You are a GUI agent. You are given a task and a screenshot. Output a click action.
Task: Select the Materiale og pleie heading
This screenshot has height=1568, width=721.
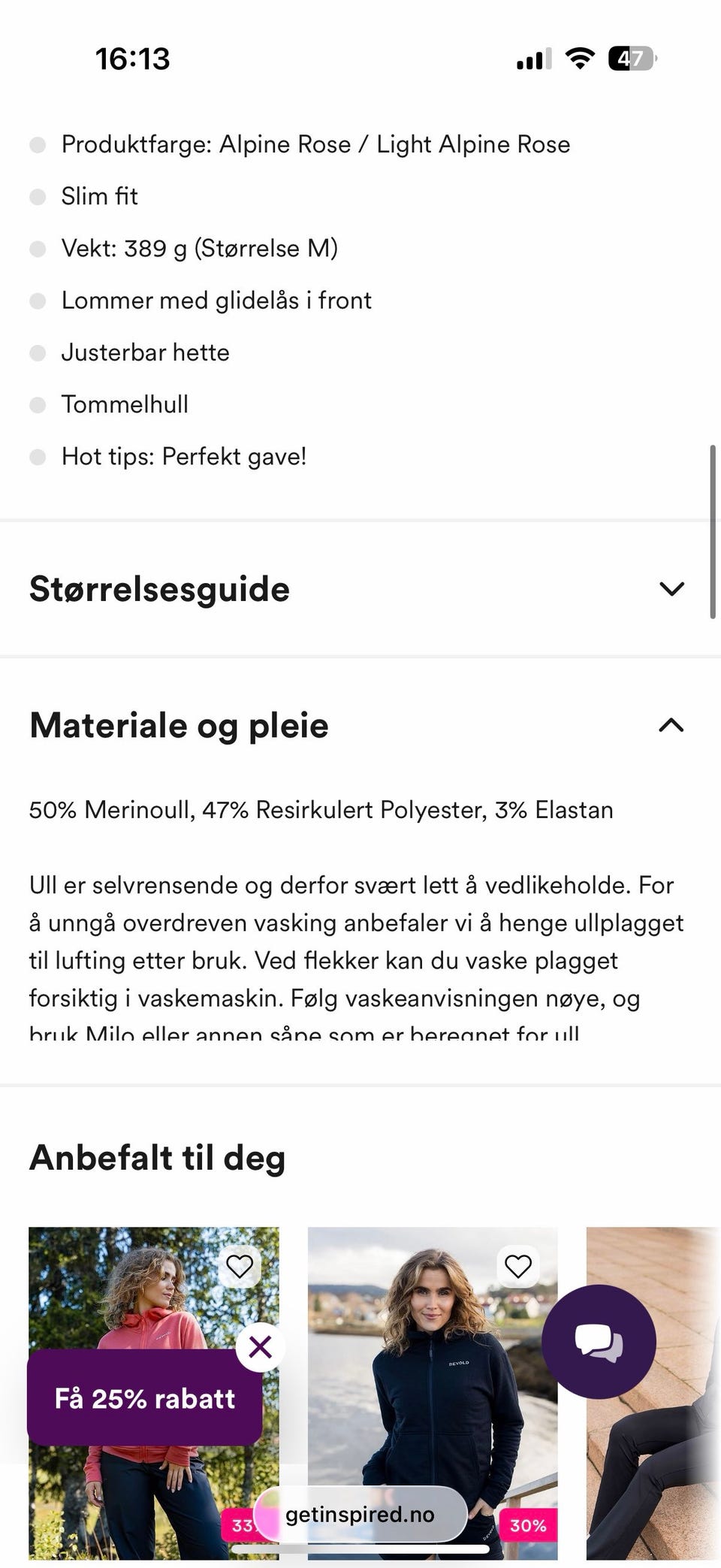click(178, 726)
